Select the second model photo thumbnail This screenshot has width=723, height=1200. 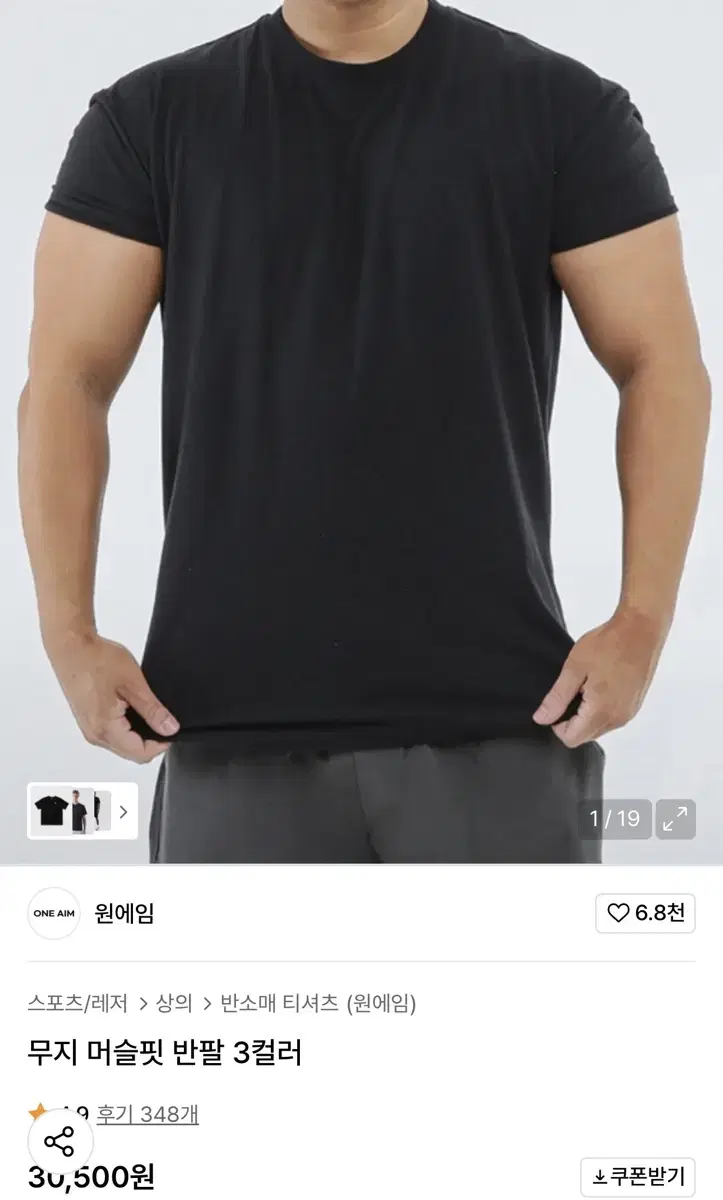pyautogui.click(x=78, y=812)
